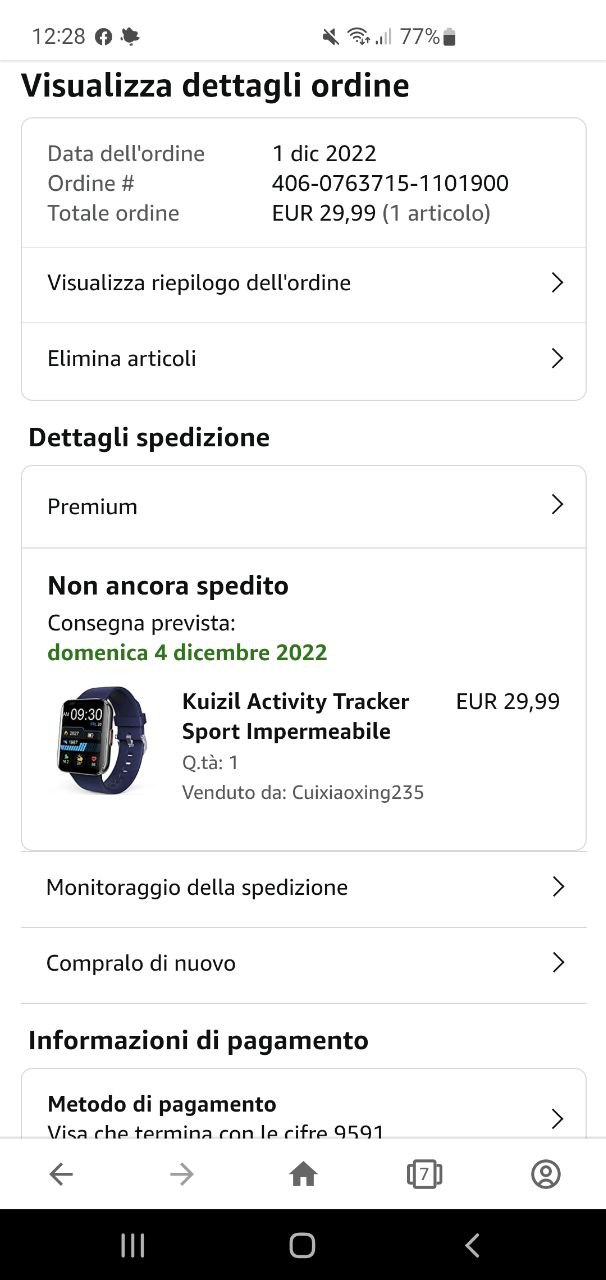Select Compralo di nuovo
This screenshot has height=1280, width=606.
coord(303,963)
